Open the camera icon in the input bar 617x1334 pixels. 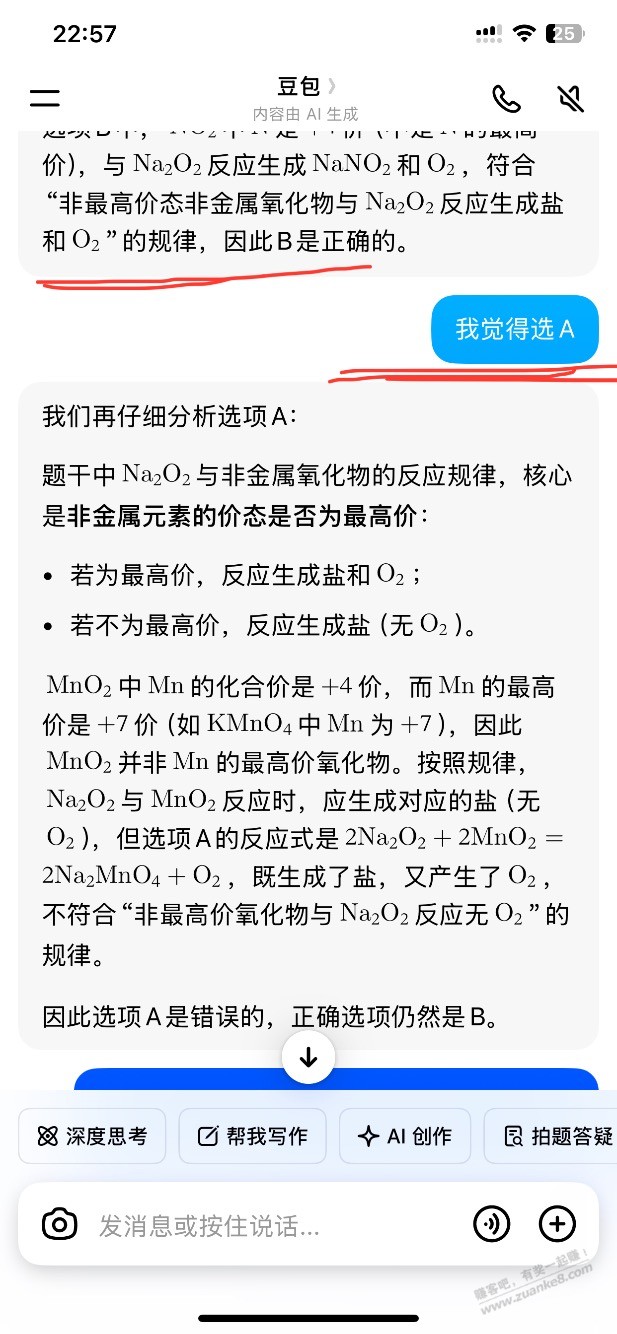[x=59, y=1224]
